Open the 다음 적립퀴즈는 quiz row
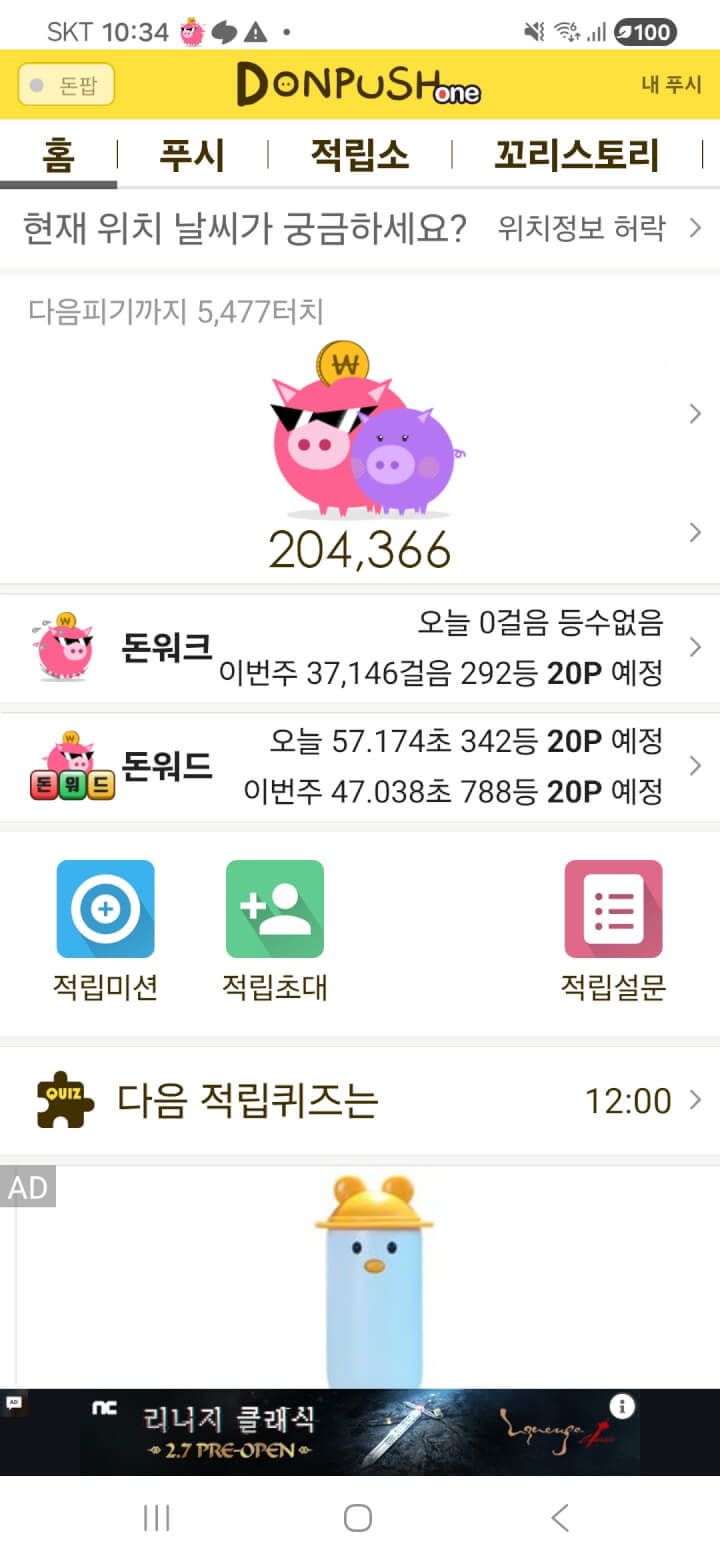Viewport: 720px width, 1560px height. pyautogui.click(x=360, y=1101)
